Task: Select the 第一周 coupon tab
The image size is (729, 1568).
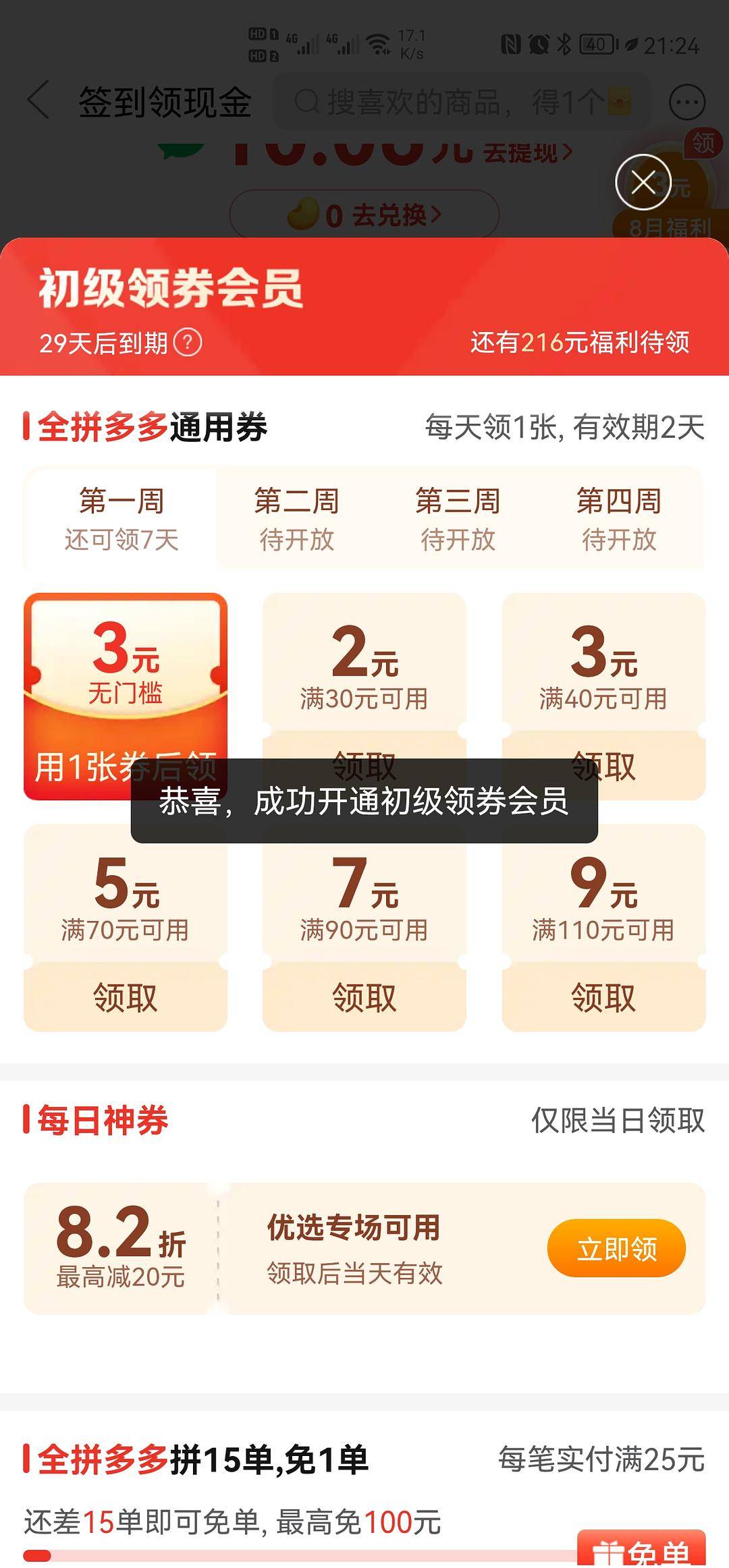Action: click(x=122, y=518)
